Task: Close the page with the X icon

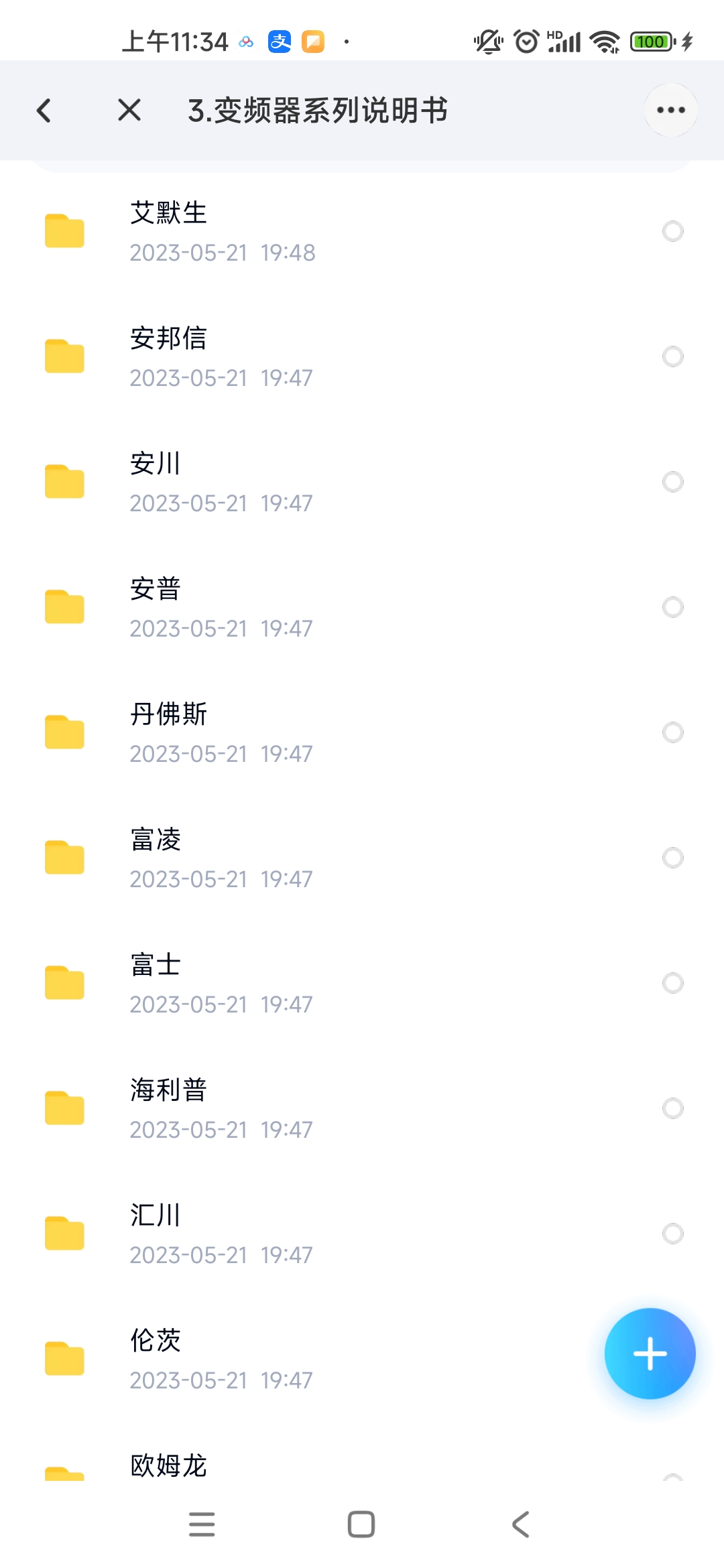Action: click(x=129, y=110)
